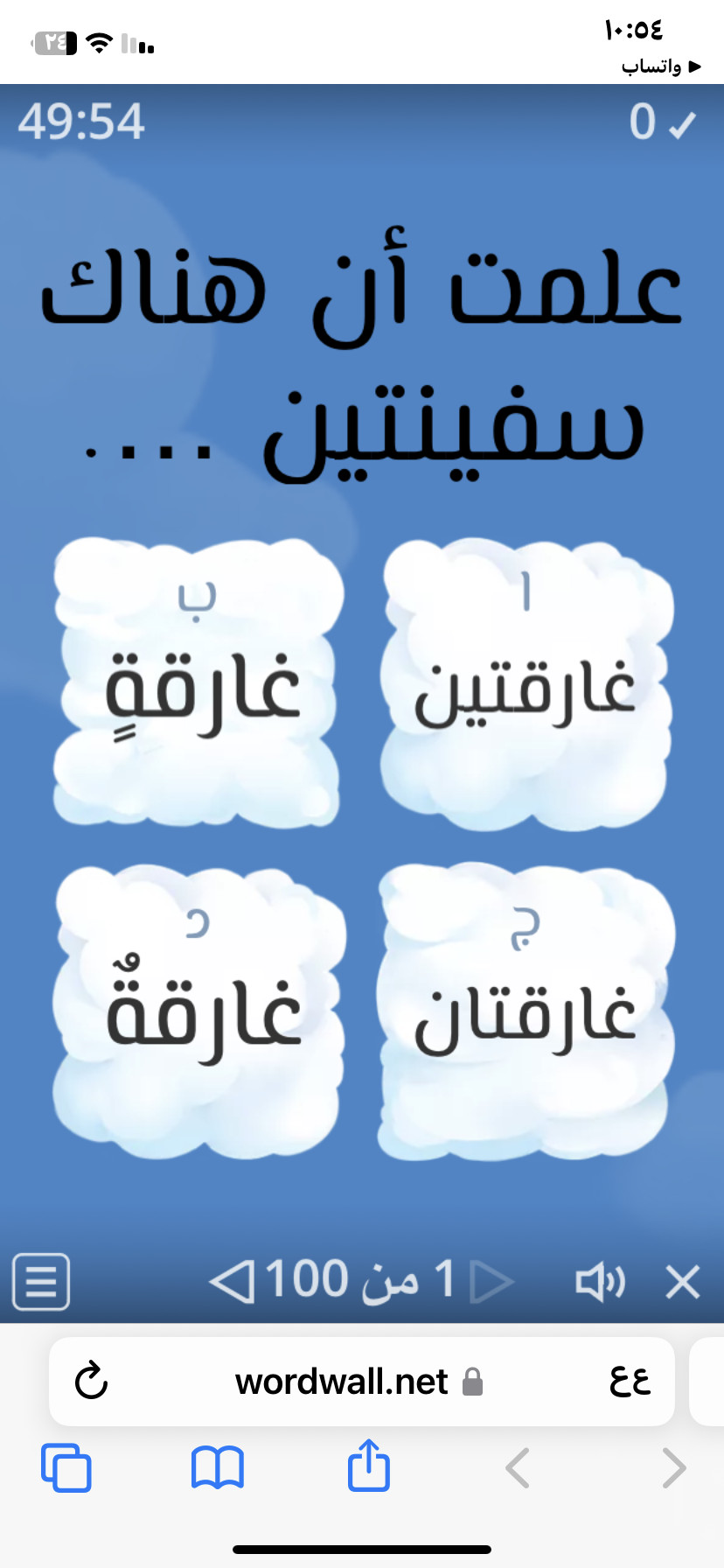Close the quiz with the X icon
The height and width of the screenshot is (1568, 724).
(683, 1283)
